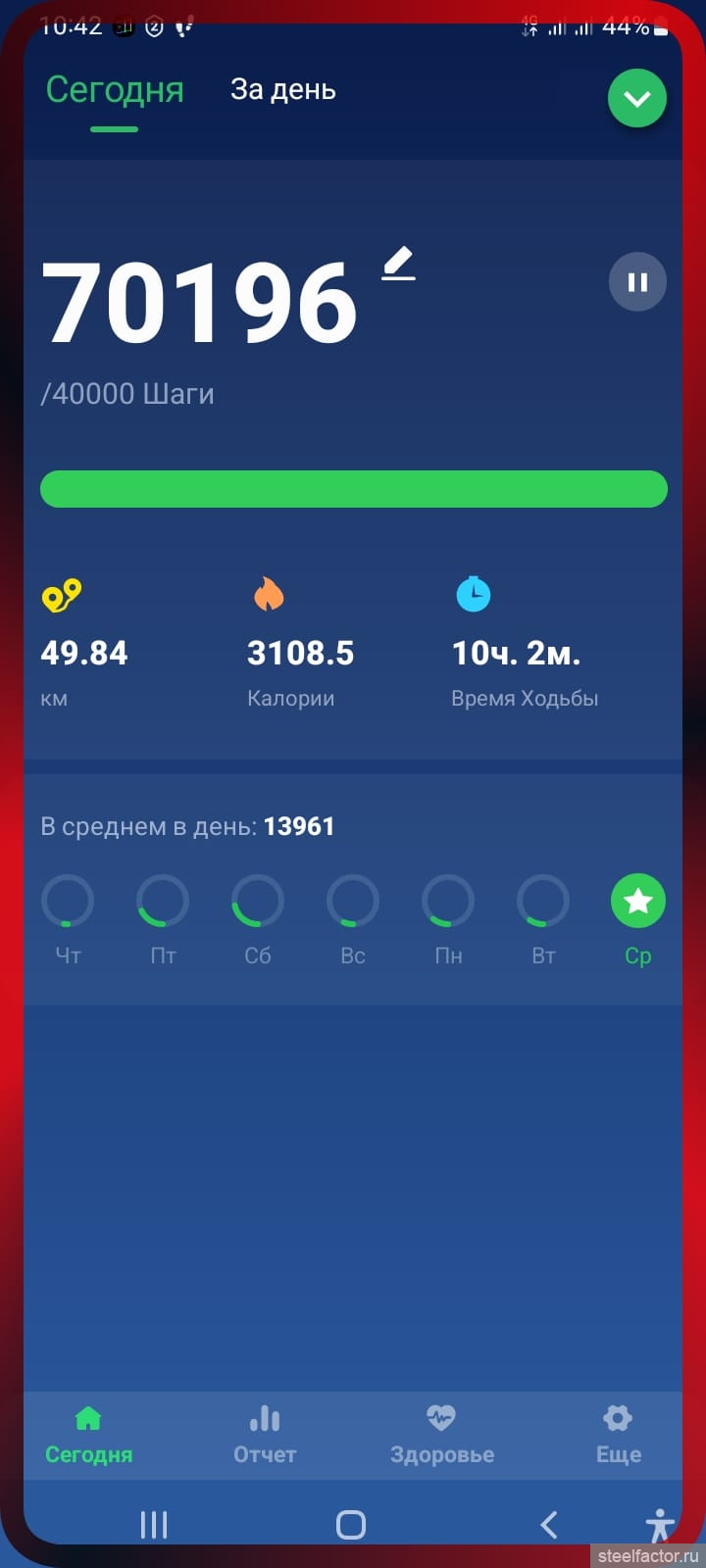706x1568 pixels.
Task: Open Thursday (Чт) step circle
Action: pyautogui.click(x=68, y=902)
